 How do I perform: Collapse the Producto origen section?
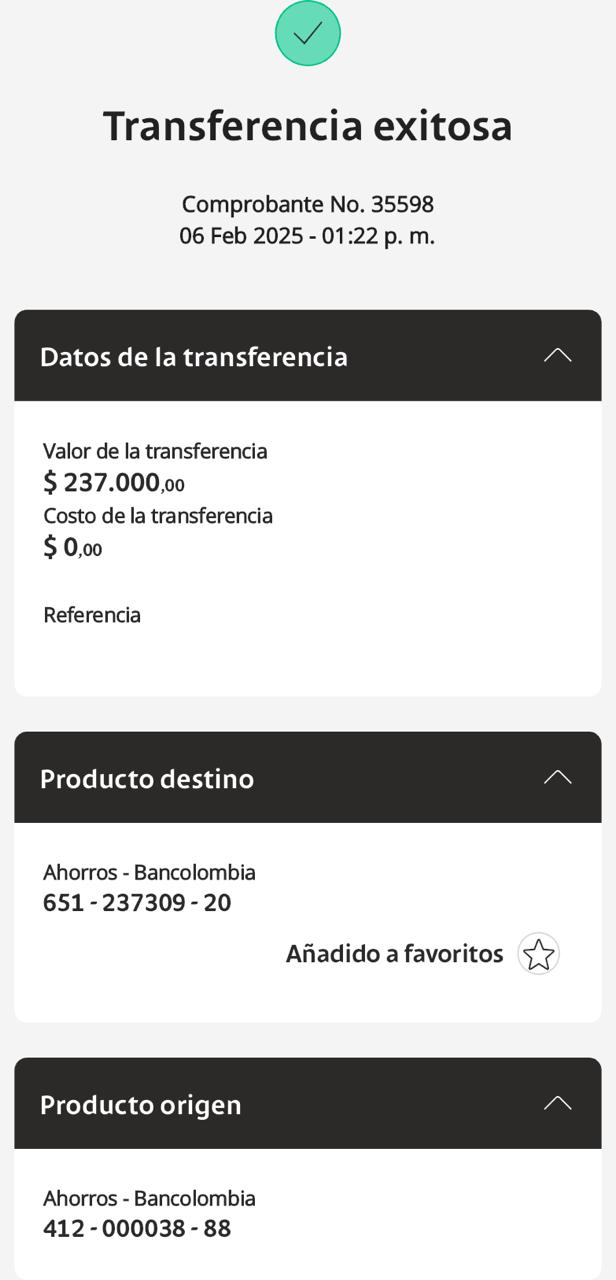coord(557,1103)
